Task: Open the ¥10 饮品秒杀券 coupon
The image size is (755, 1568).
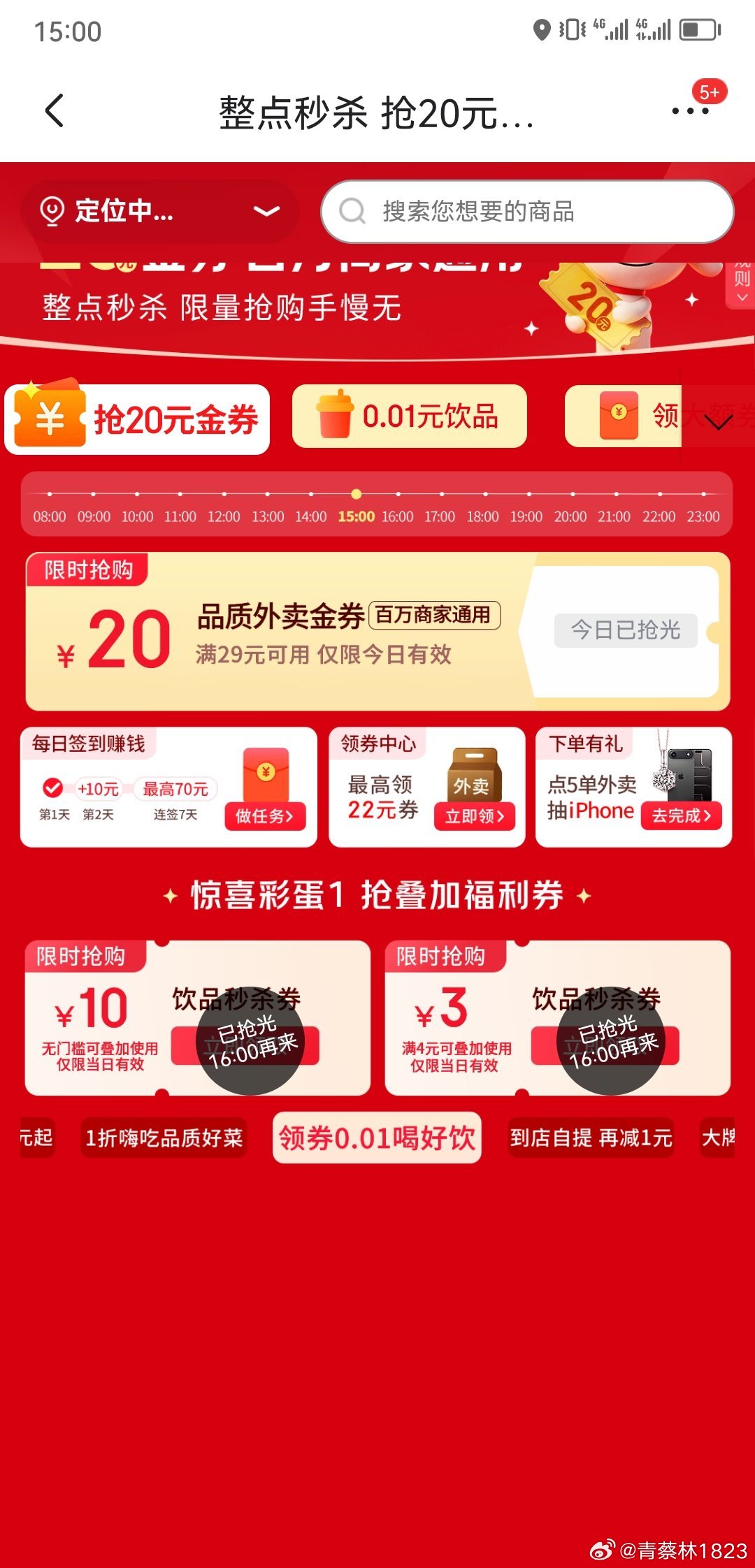Action: 197,1017
